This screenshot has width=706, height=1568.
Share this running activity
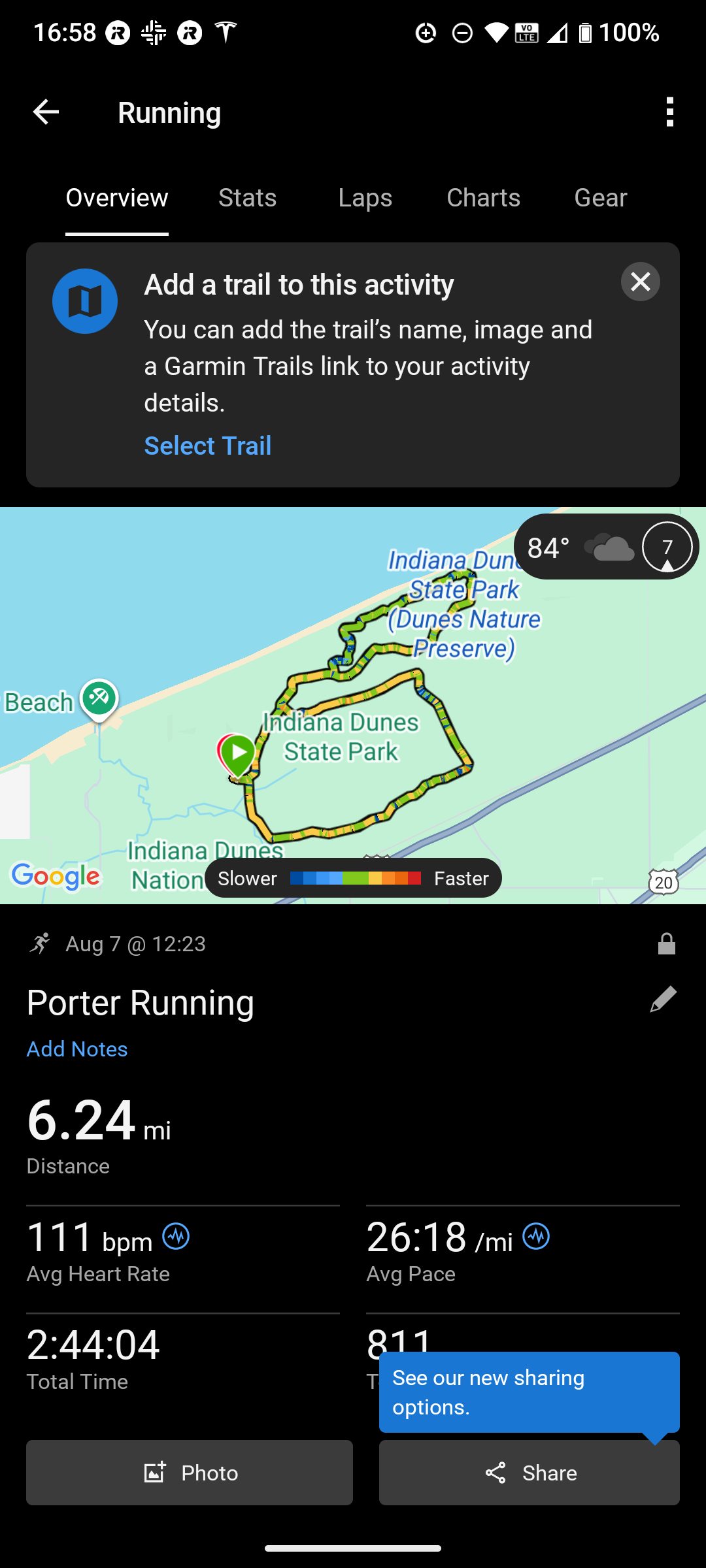pyautogui.click(x=529, y=1473)
